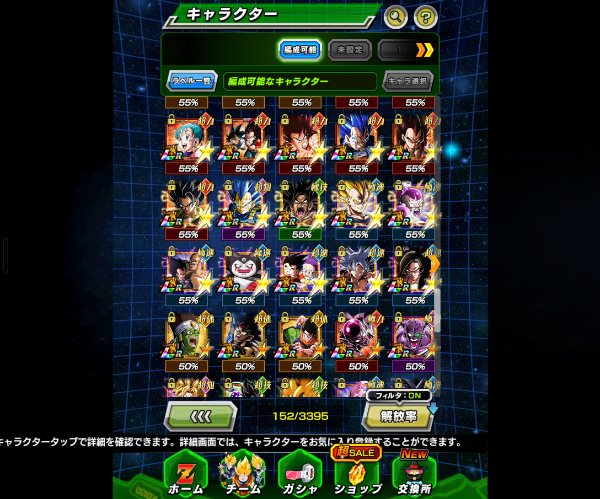This screenshot has width=600, height=499.
Task: Open the question mark help icon
Action: point(426,17)
